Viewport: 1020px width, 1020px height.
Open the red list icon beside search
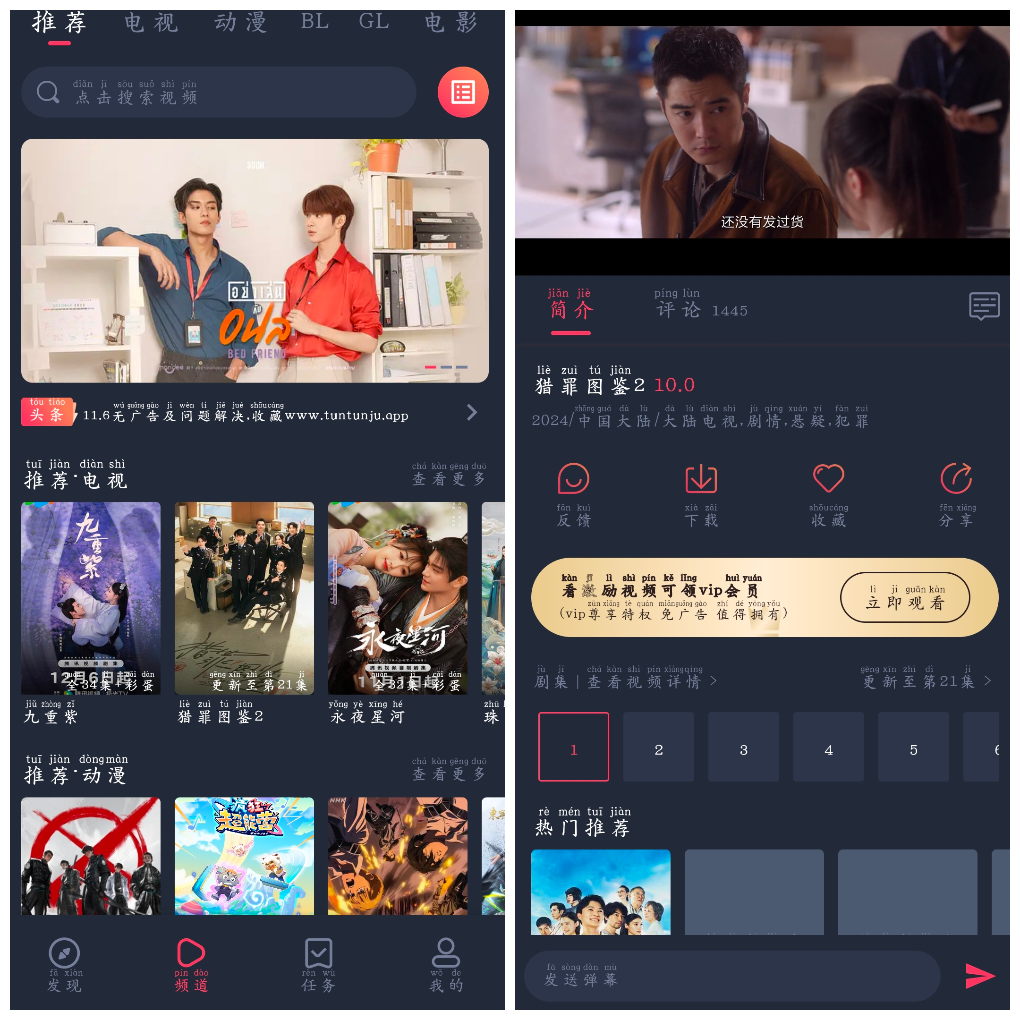pos(463,93)
